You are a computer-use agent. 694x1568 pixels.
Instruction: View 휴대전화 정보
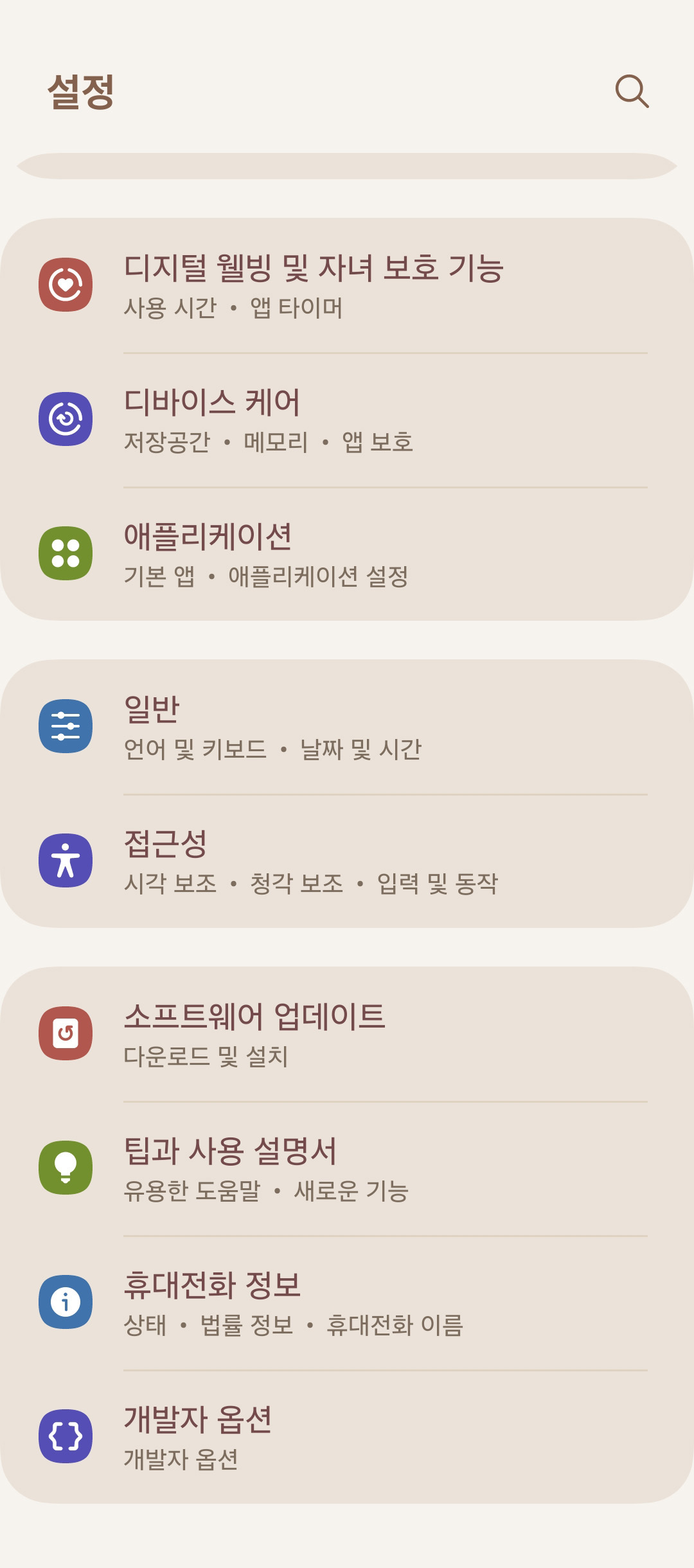tap(347, 1303)
